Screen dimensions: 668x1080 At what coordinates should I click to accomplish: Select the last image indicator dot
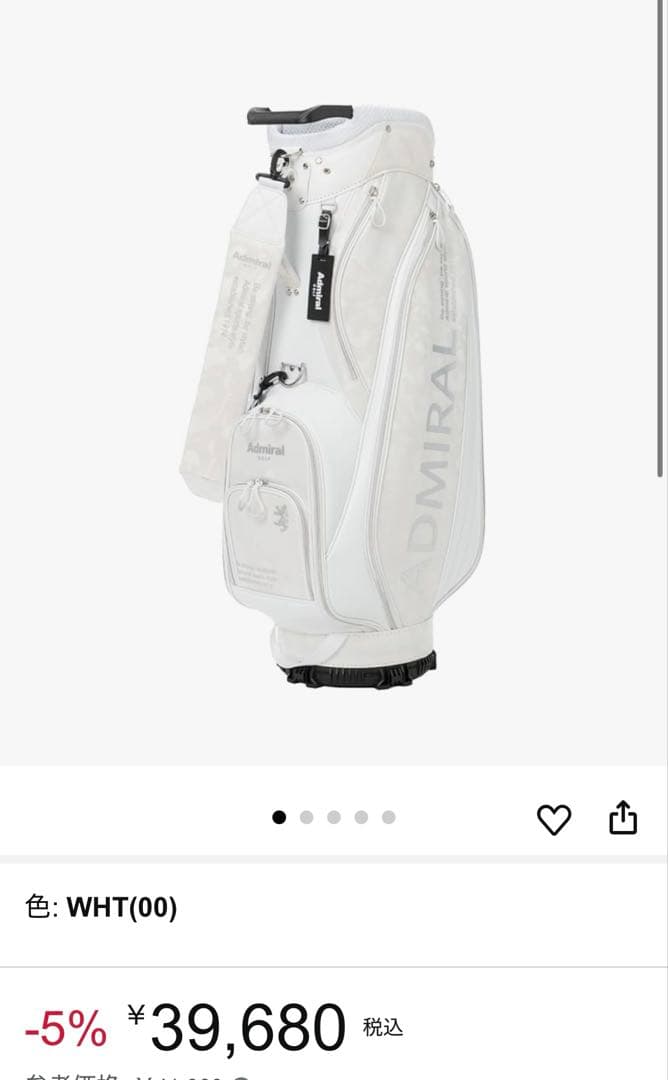pyautogui.click(x=388, y=817)
